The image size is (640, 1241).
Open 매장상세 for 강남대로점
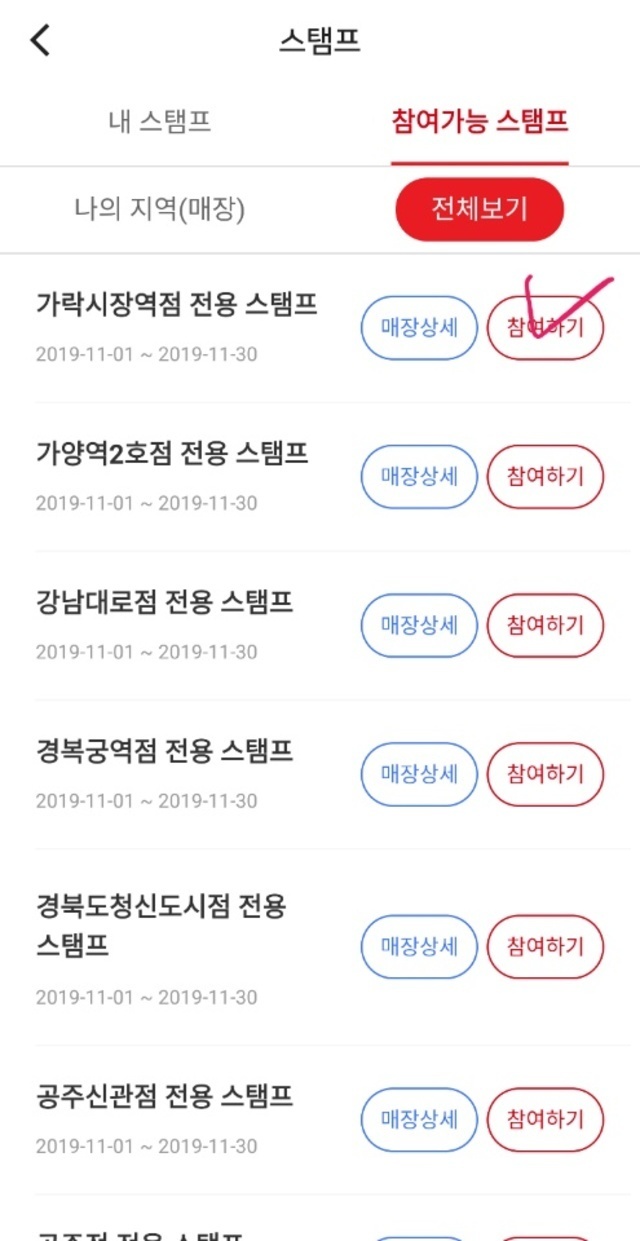(419, 625)
